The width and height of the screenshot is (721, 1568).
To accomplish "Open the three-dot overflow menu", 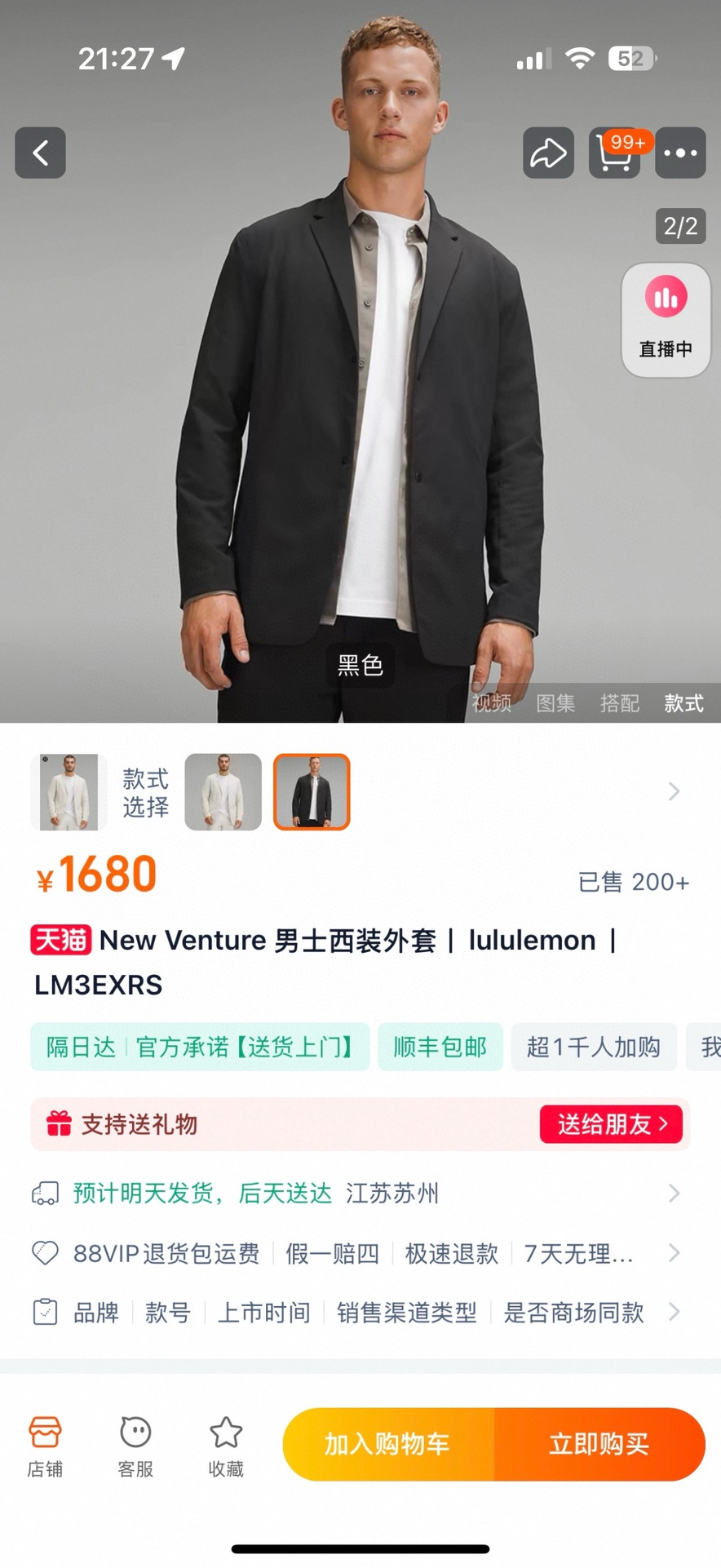I will tap(680, 153).
